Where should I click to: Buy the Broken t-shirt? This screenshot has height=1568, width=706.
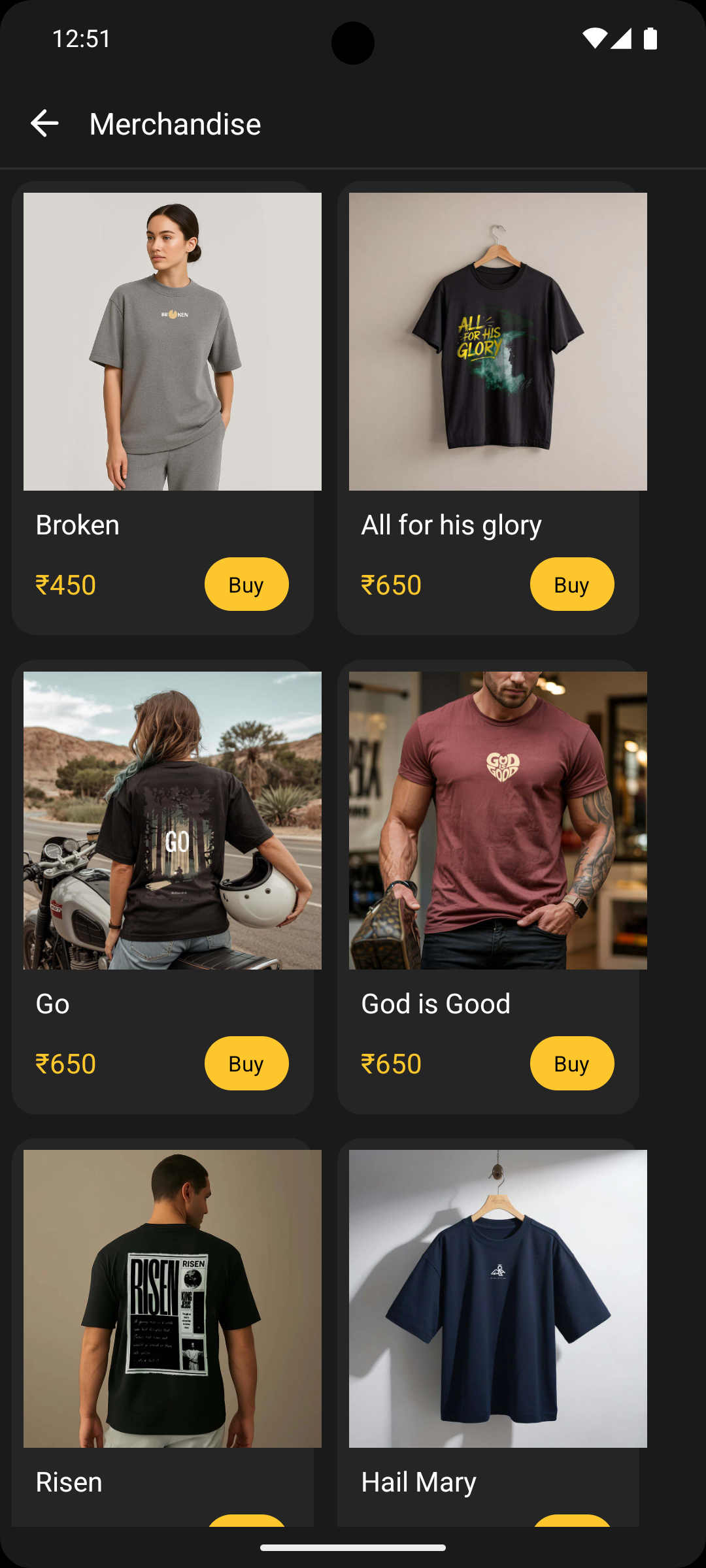(x=246, y=584)
